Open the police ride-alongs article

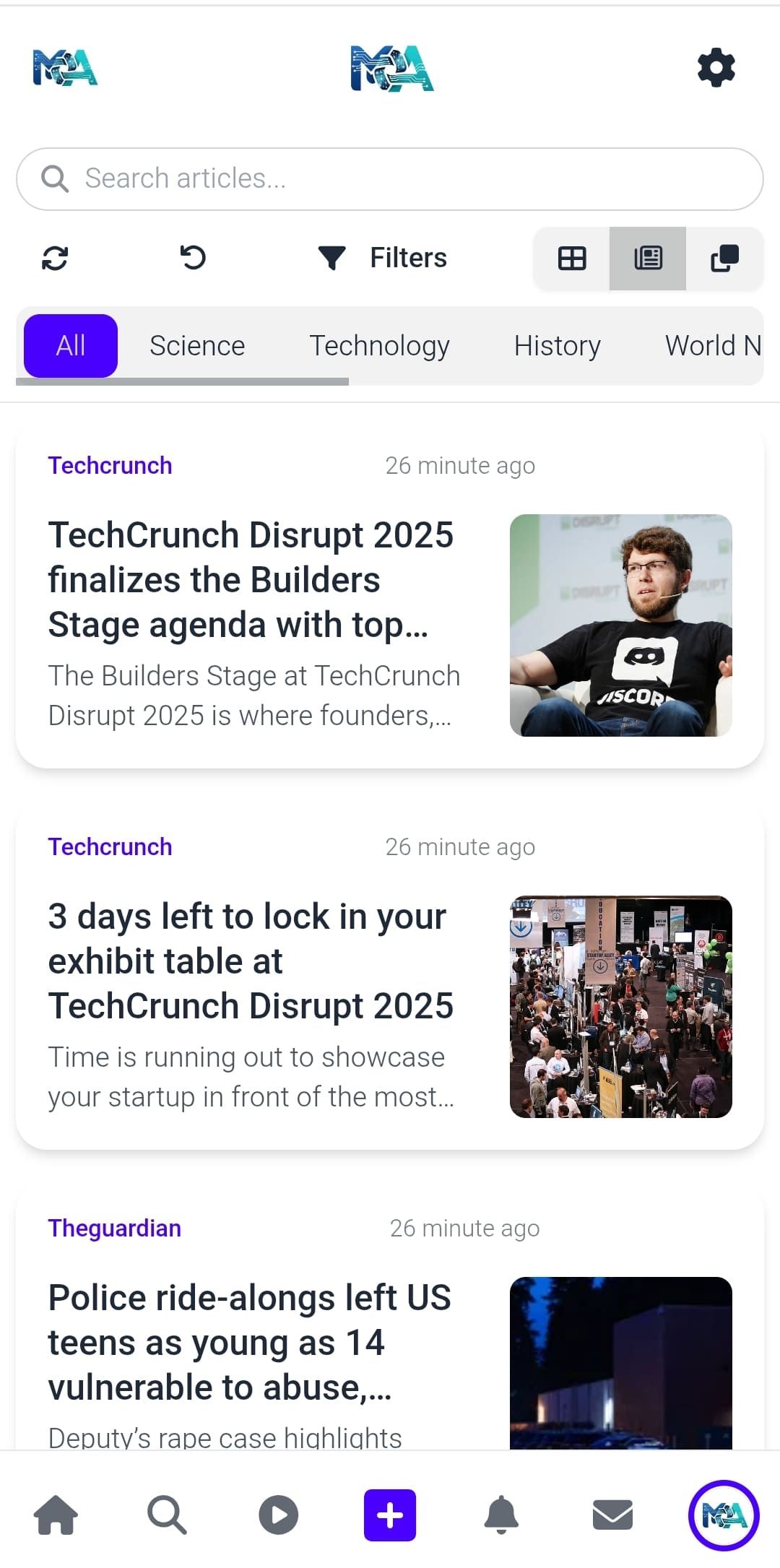click(x=251, y=1343)
